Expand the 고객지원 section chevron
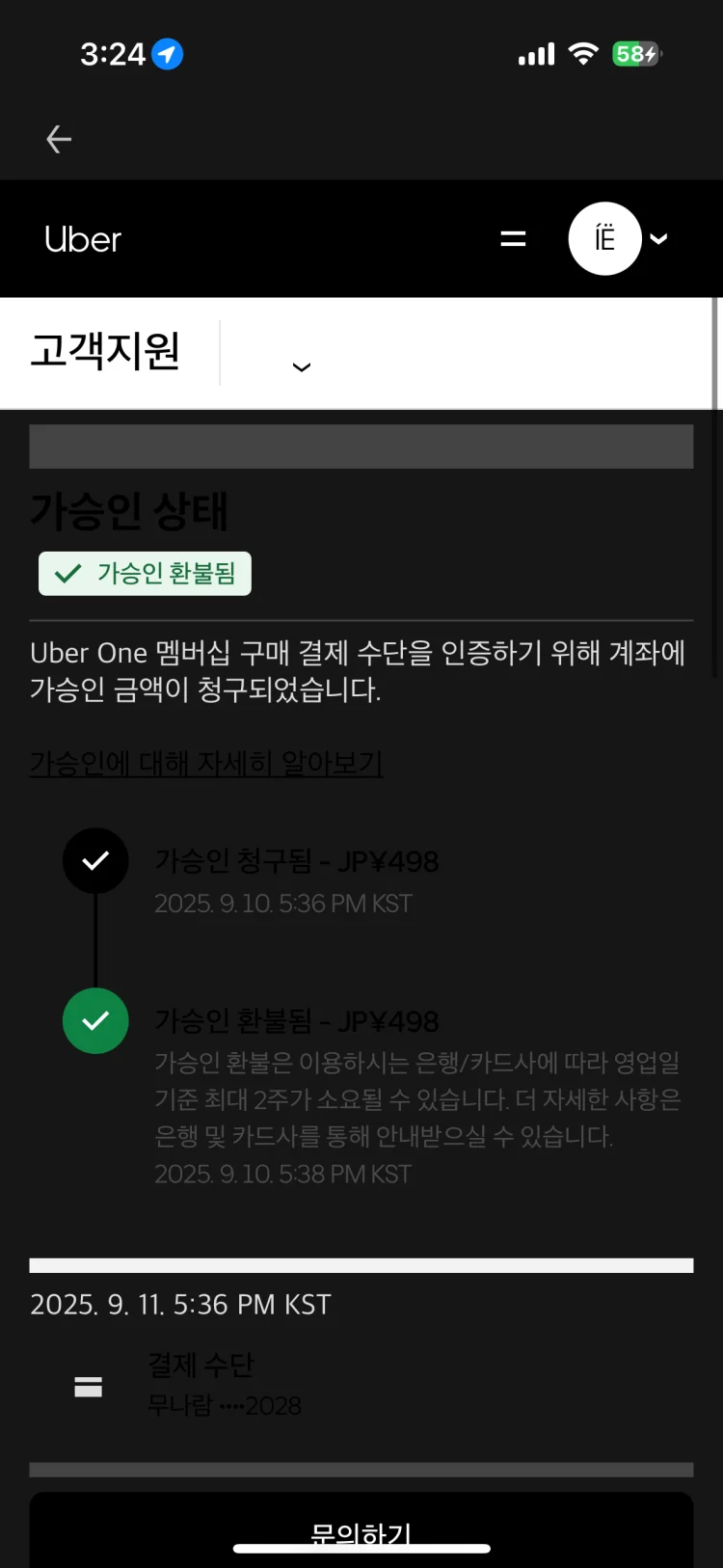Viewport: 723px width, 1568px height. point(301,366)
